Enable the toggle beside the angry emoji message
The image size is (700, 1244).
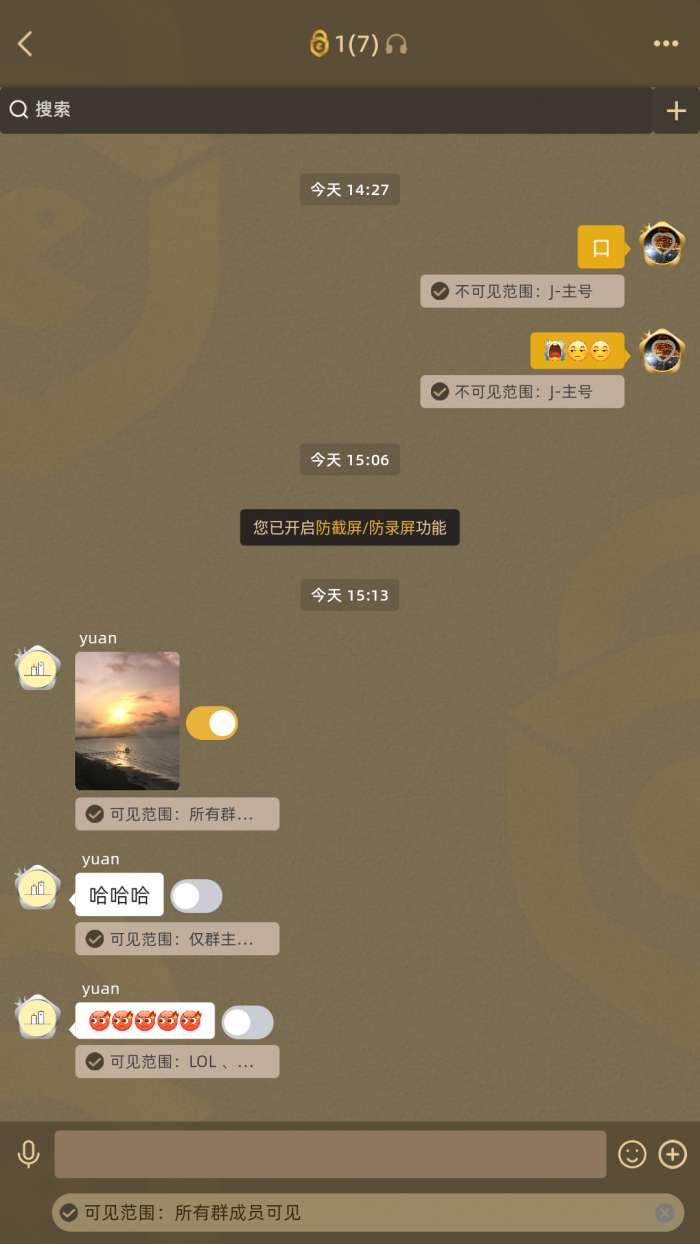(247, 1022)
